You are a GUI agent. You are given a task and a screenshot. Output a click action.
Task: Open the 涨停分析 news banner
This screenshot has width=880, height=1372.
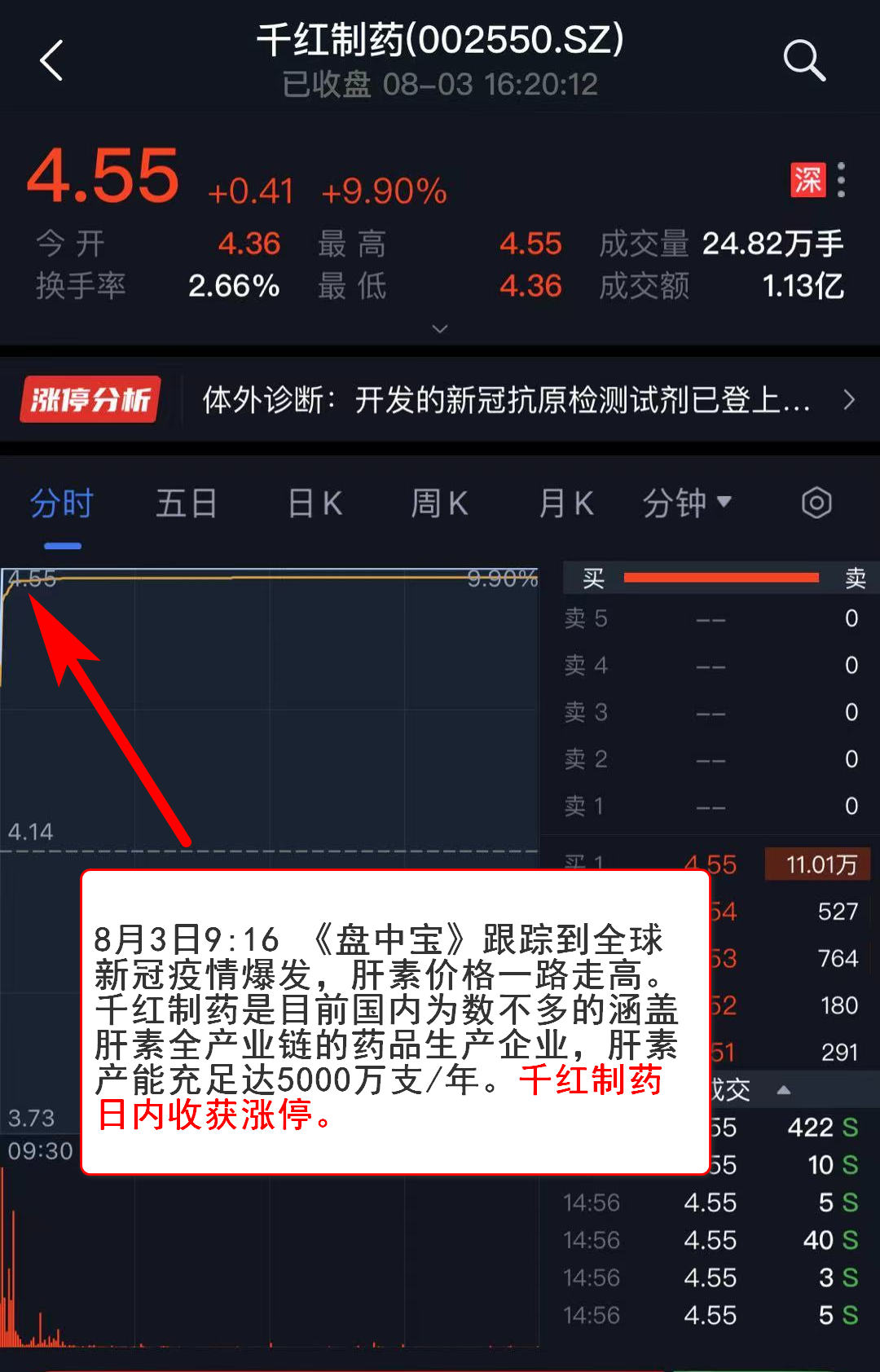pos(440,400)
